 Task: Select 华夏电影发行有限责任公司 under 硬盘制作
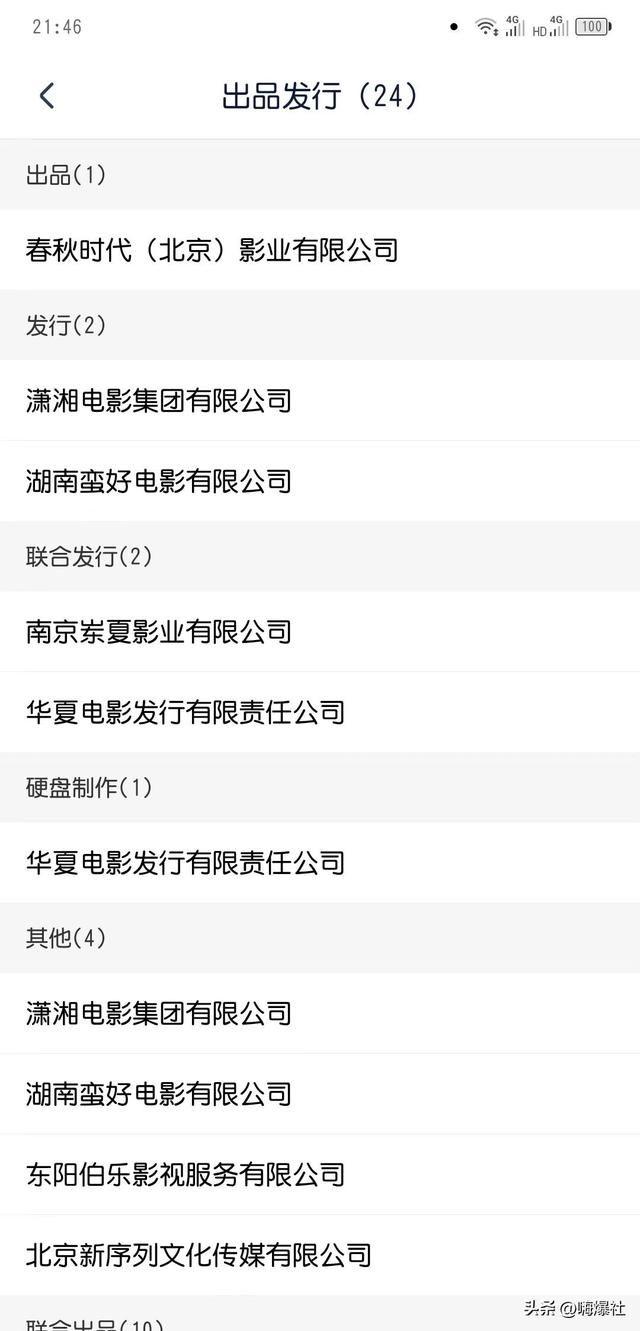click(320, 863)
